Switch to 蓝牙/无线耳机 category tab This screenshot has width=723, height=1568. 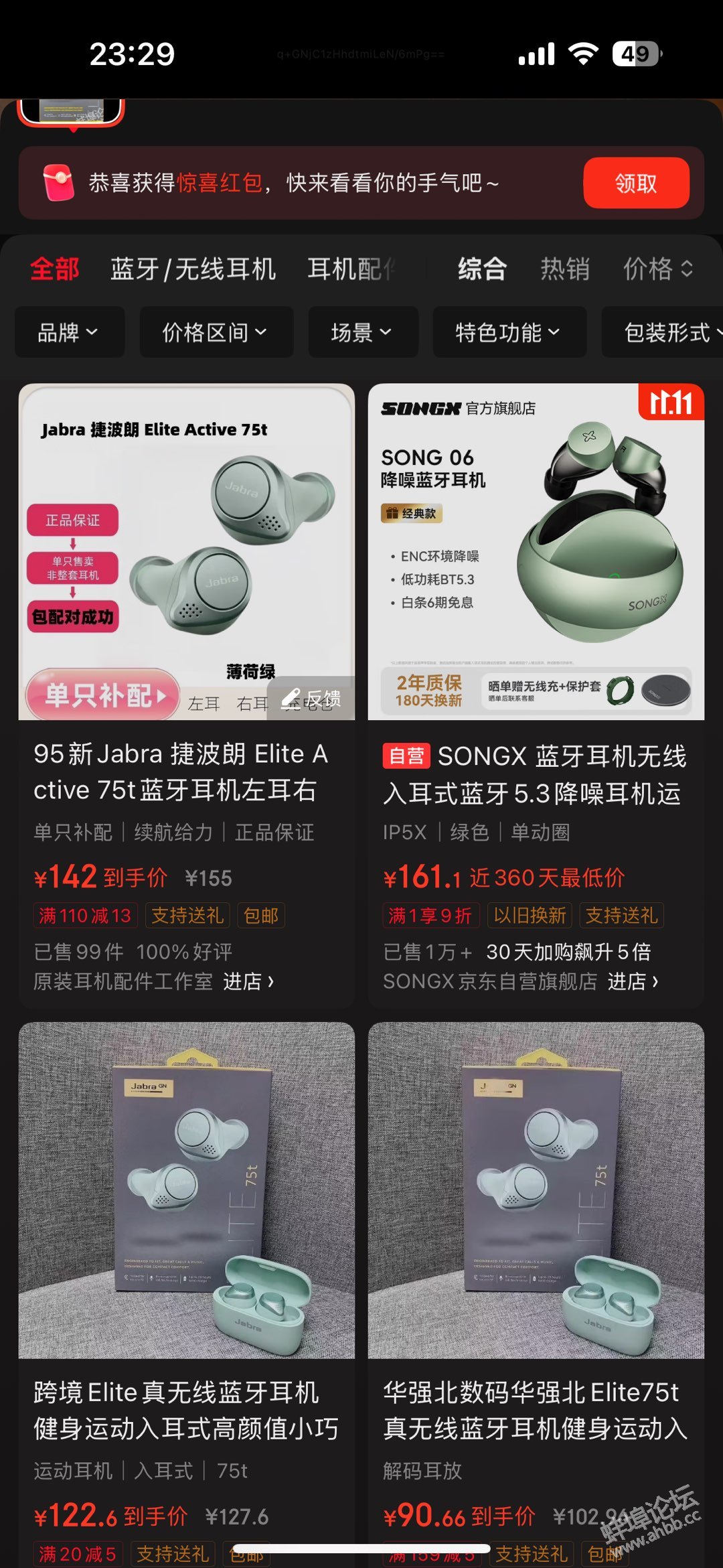pos(193,269)
